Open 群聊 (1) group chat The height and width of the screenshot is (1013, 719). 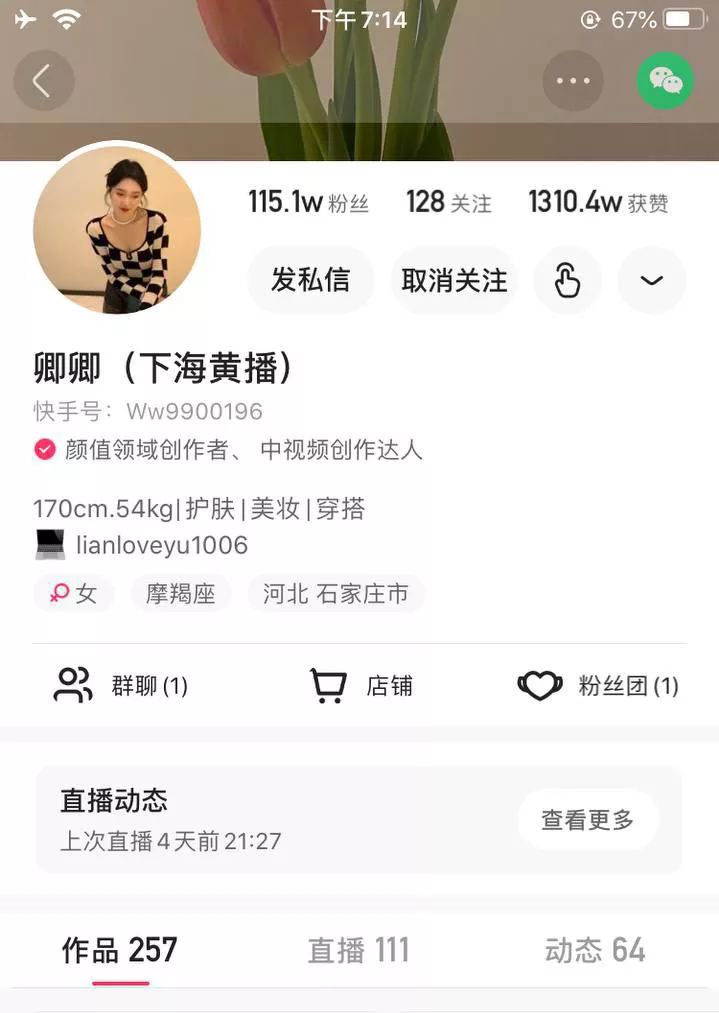coord(120,686)
